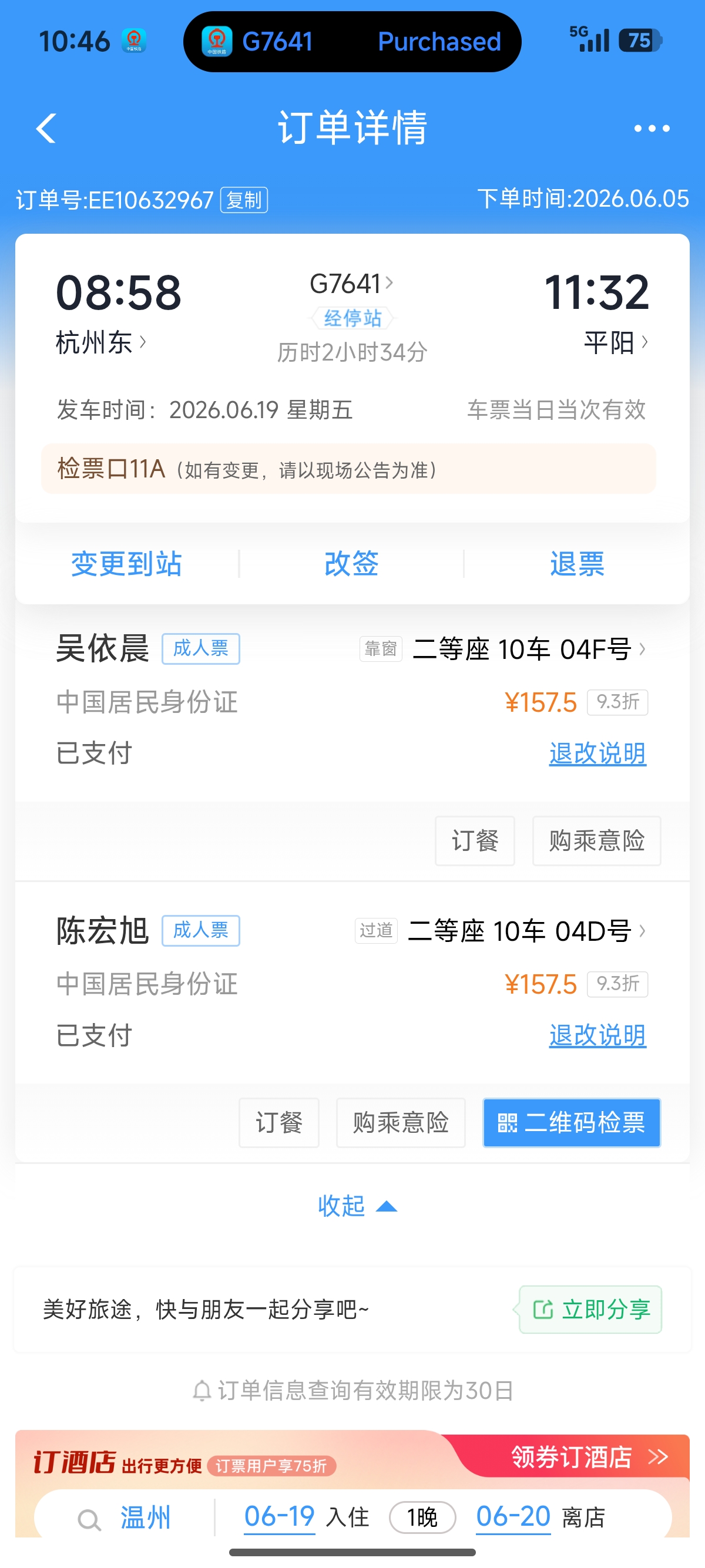Copy the order number with 复制
705x1568 pixels.
click(x=244, y=200)
